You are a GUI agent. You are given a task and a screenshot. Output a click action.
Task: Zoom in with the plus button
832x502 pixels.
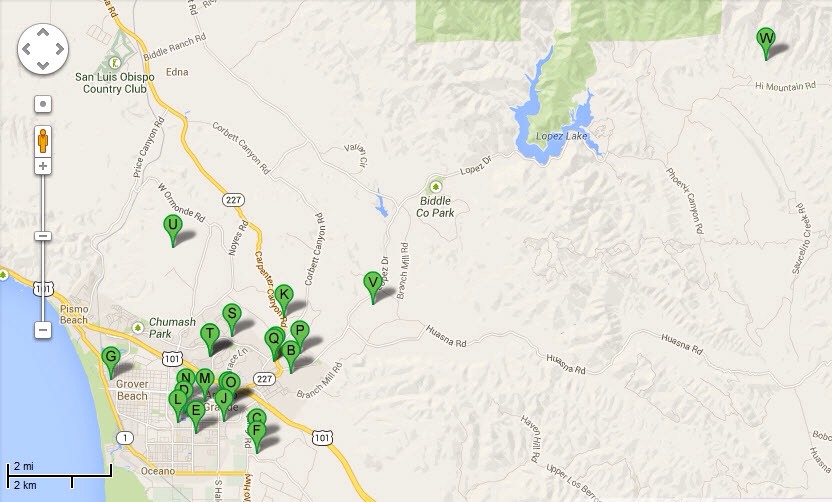(43, 165)
